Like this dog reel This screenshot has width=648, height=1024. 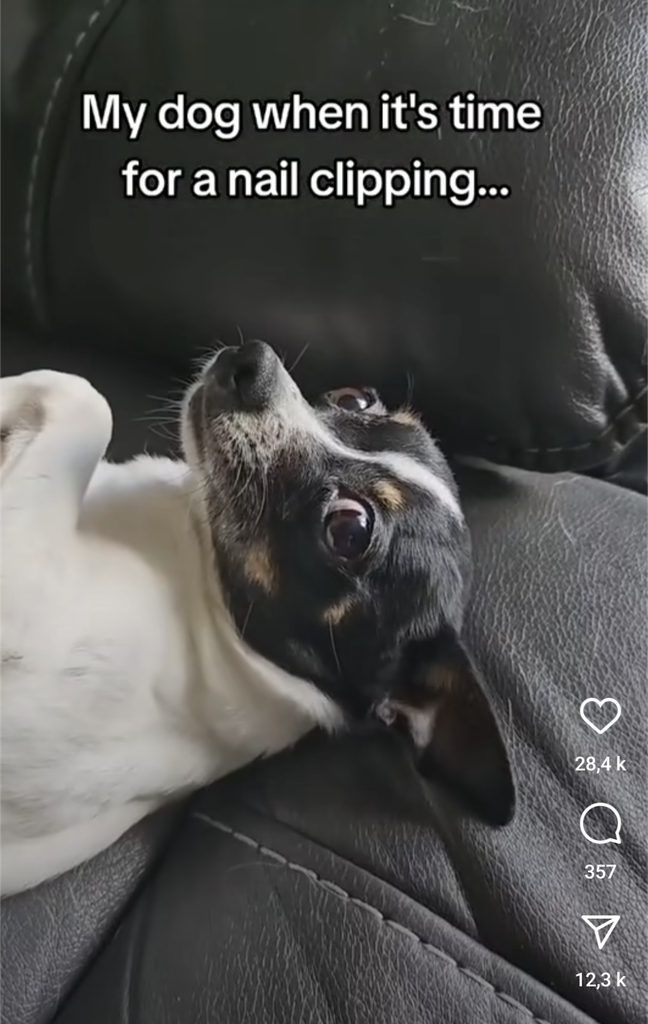coord(600,715)
